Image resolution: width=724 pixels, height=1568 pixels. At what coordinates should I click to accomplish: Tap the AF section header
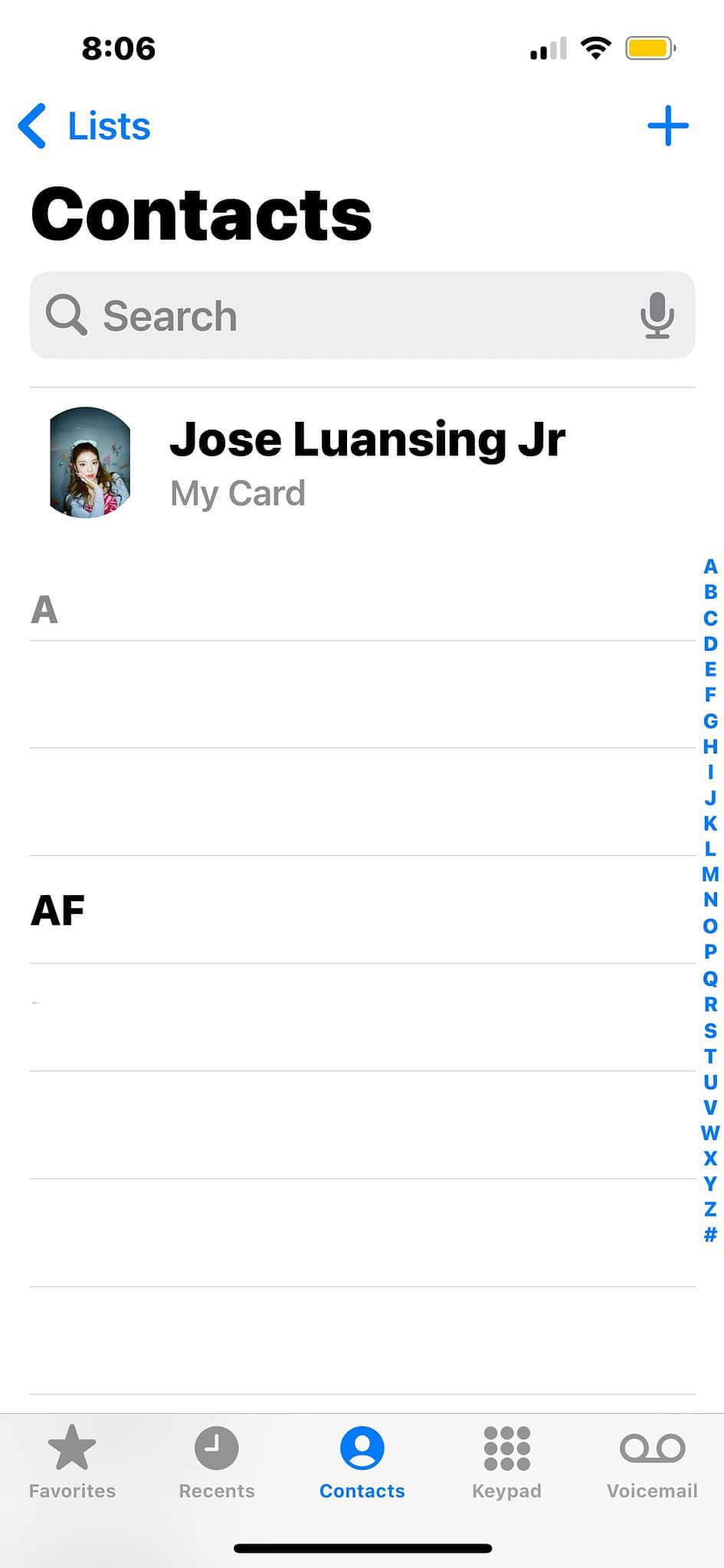57,910
